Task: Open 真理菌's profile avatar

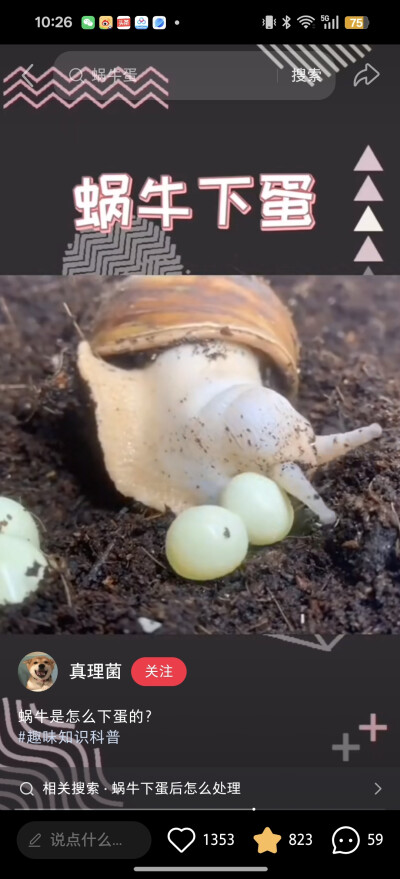Action: (x=38, y=671)
